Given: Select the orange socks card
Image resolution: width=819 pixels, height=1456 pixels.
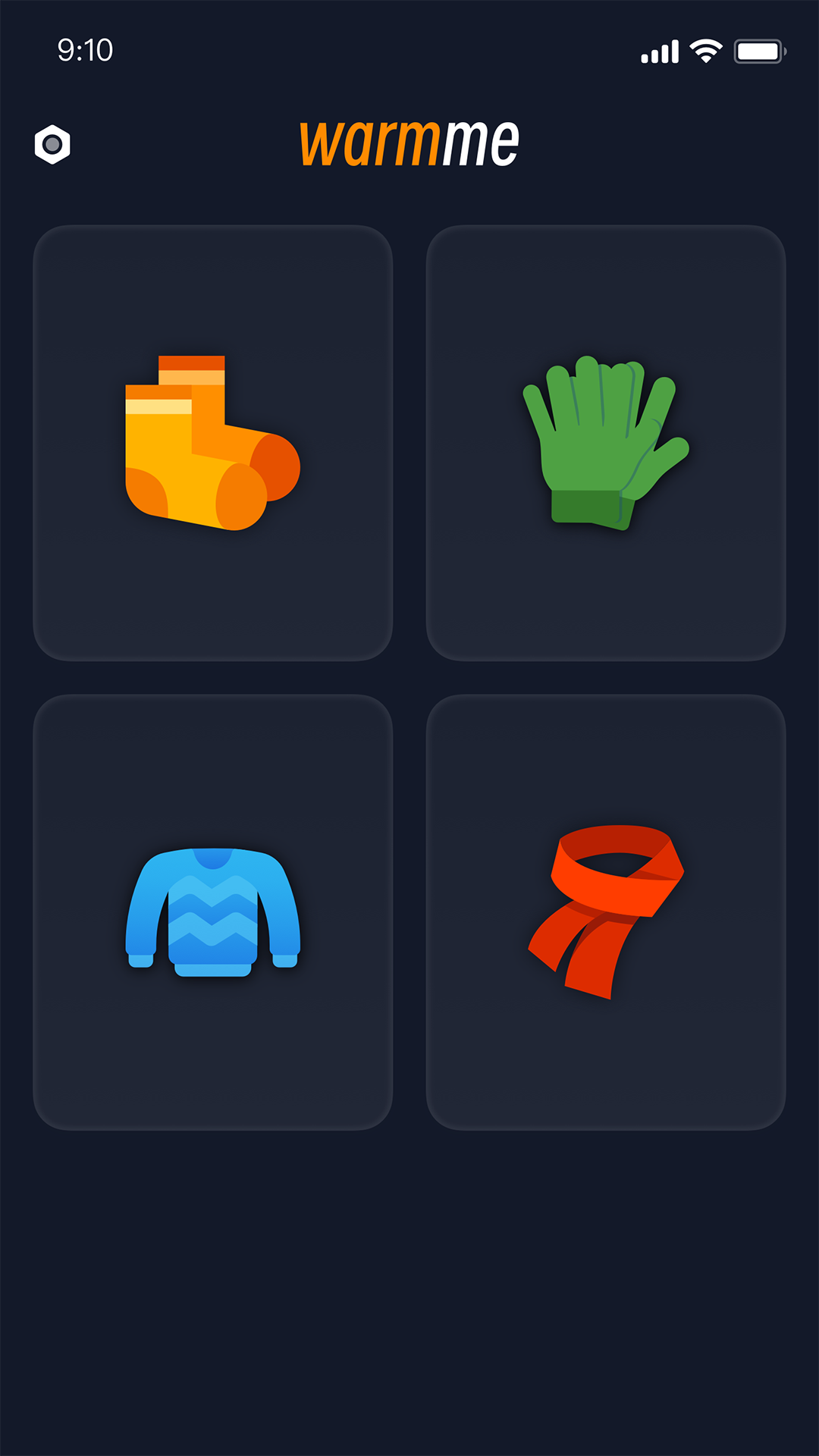Looking at the screenshot, I should point(212,443).
